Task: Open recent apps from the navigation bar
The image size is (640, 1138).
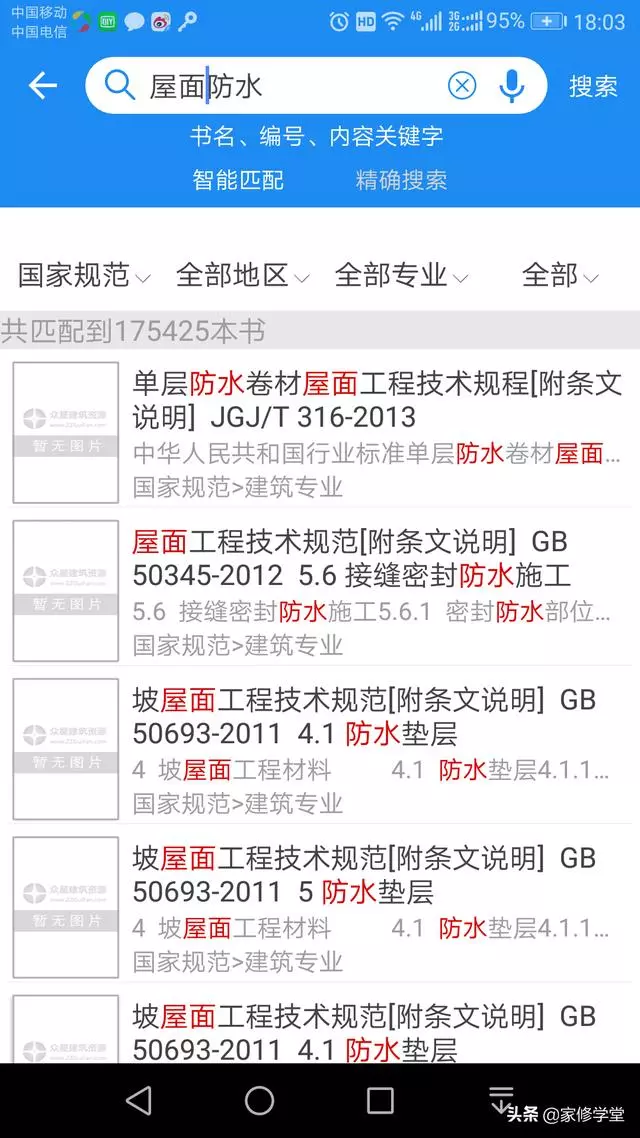Action: (380, 1100)
